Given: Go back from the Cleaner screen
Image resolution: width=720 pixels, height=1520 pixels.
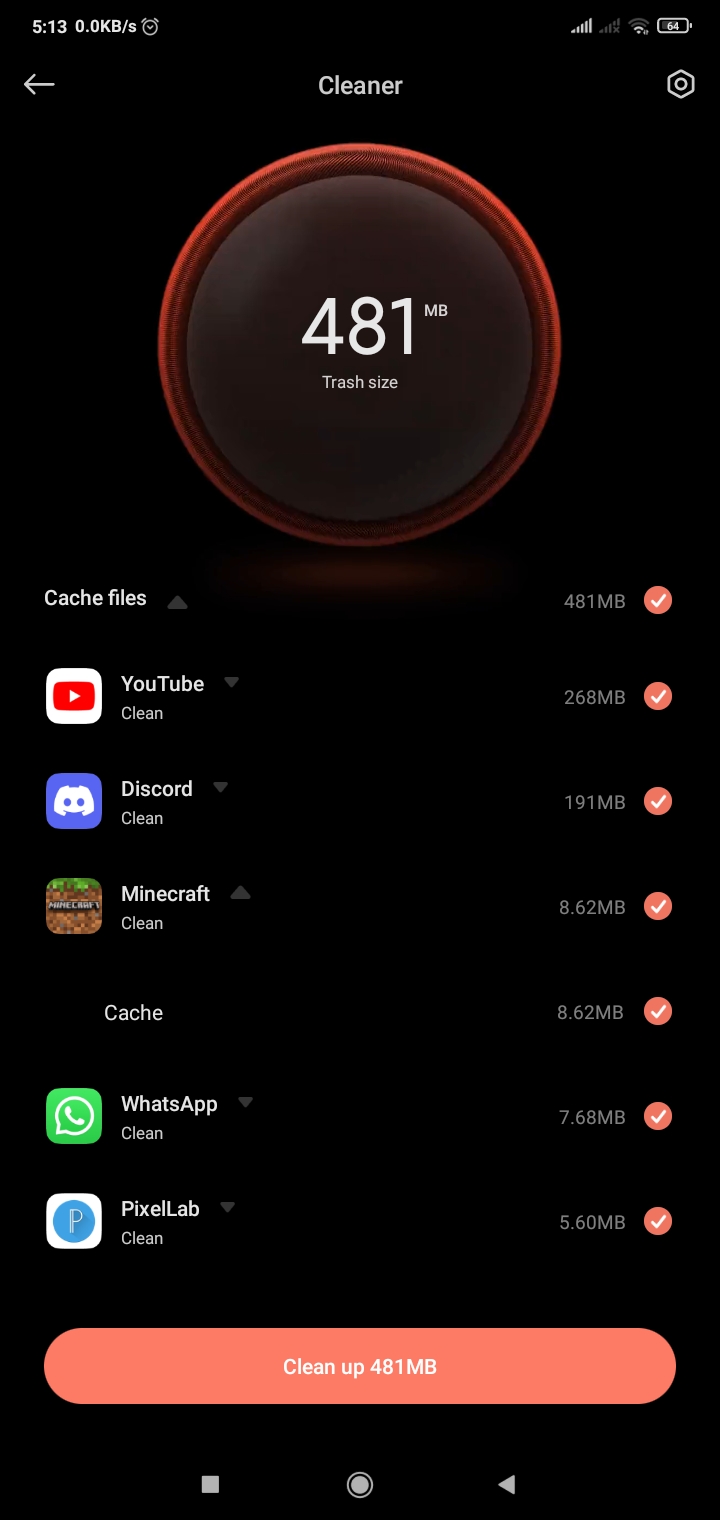Looking at the screenshot, I should click(39, 85).
